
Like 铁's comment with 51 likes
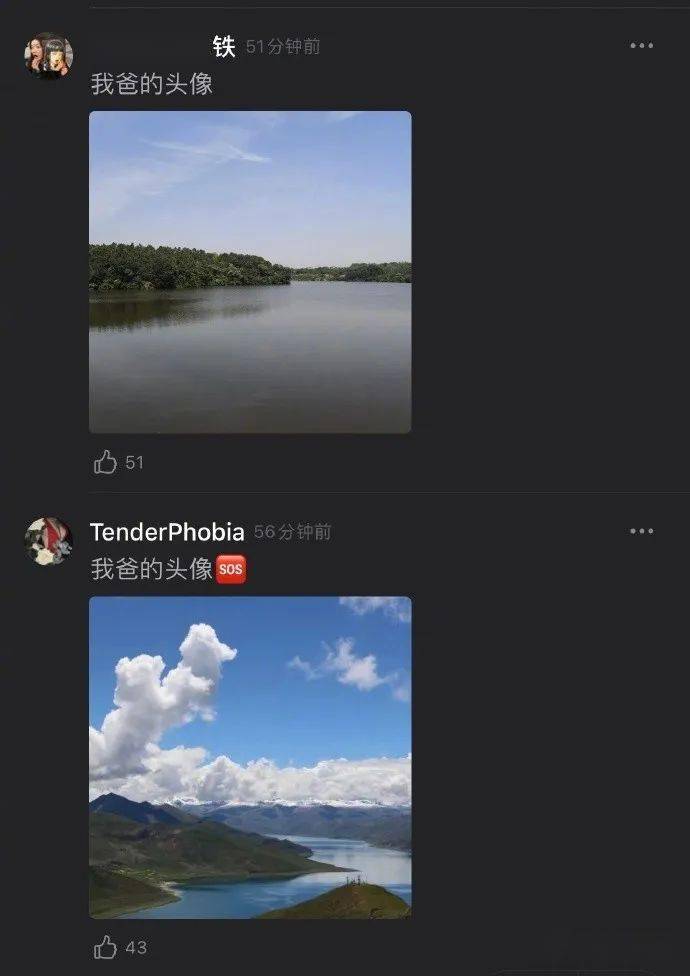(106, 462)
